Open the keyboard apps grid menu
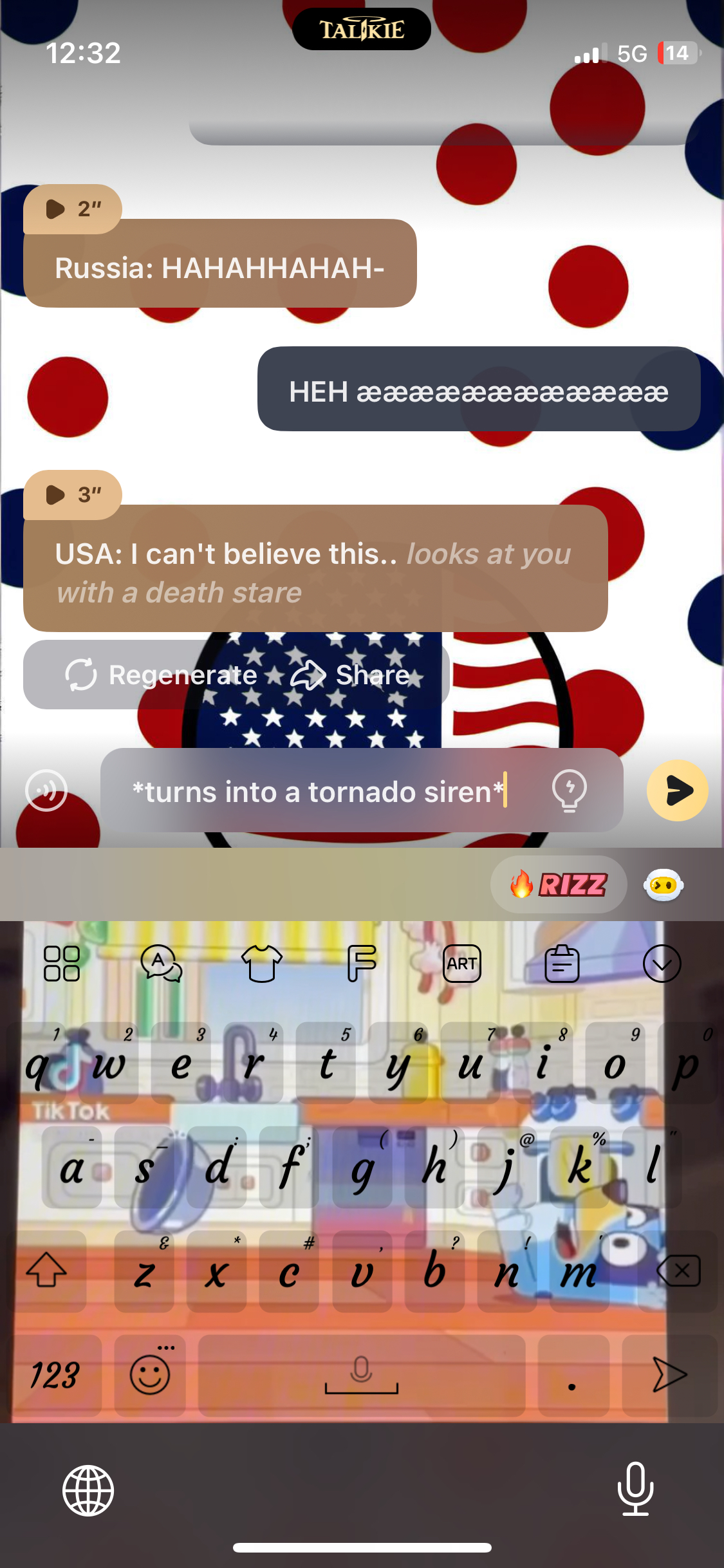The width and height of the screenshot is (724, 1568). 62,964
